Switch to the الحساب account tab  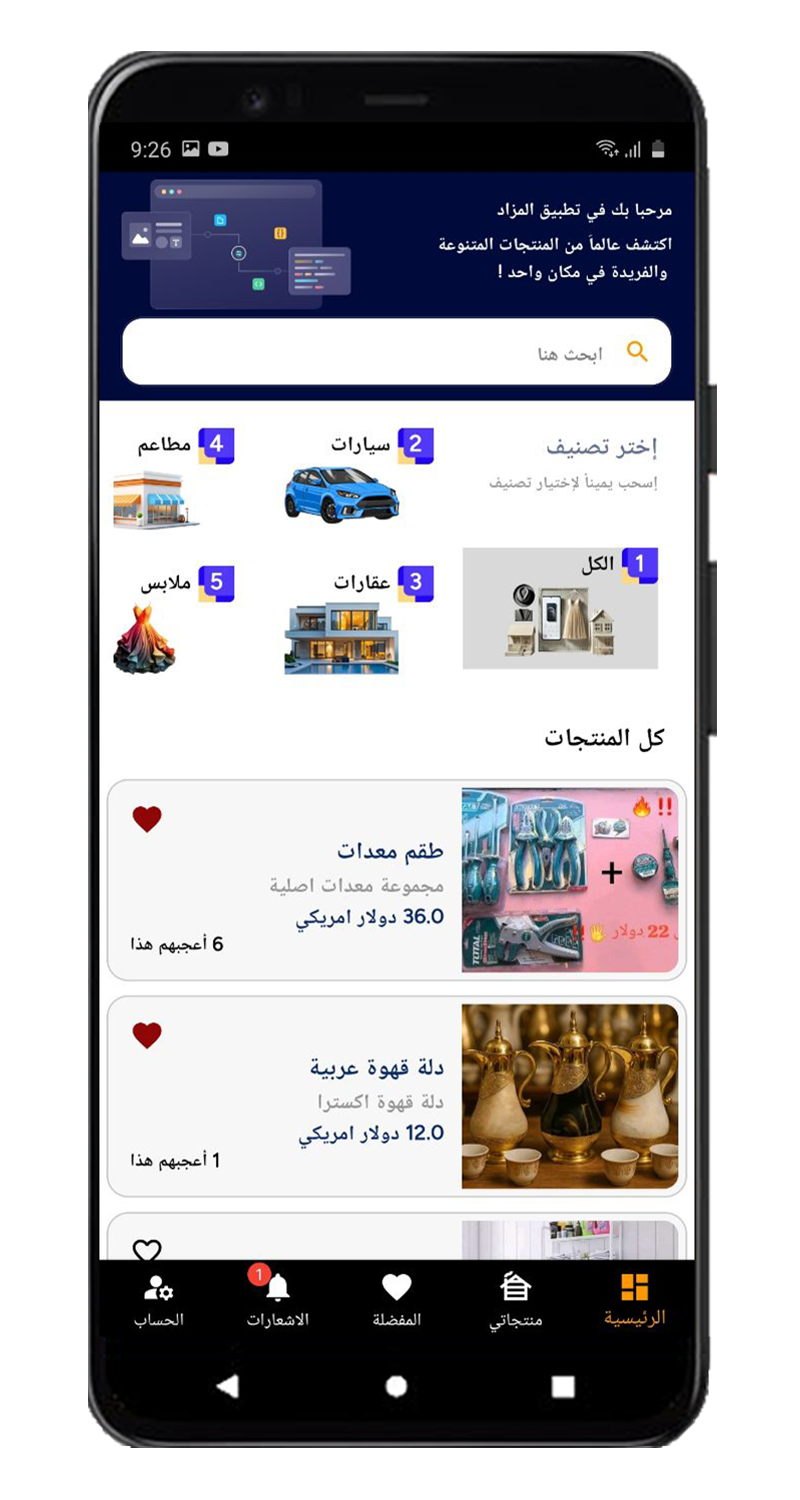159,1301
